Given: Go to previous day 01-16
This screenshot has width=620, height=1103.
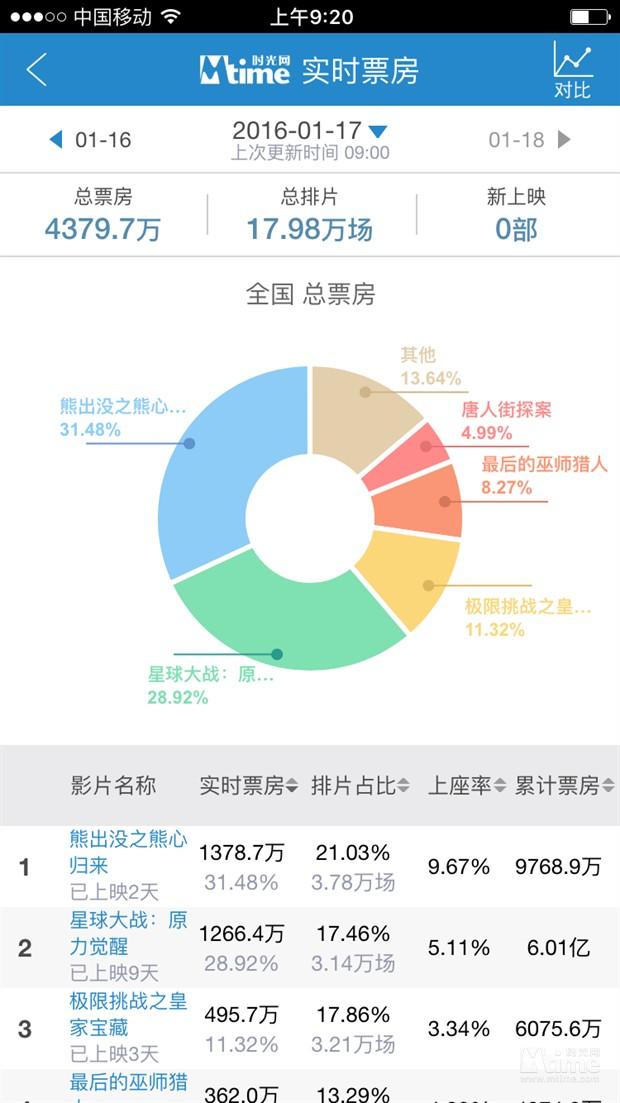Looking at the screenshot, I should coord(91,139).
